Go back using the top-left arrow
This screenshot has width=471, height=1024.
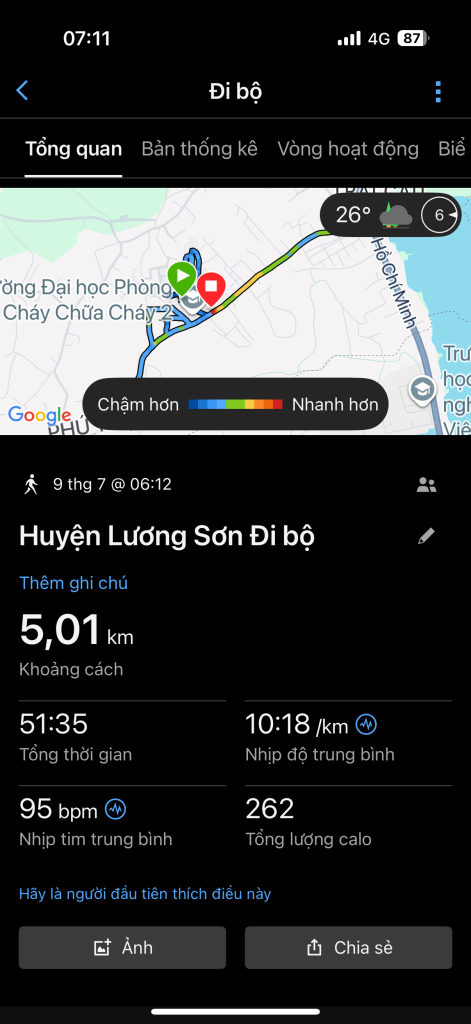[x=22, y=91]
